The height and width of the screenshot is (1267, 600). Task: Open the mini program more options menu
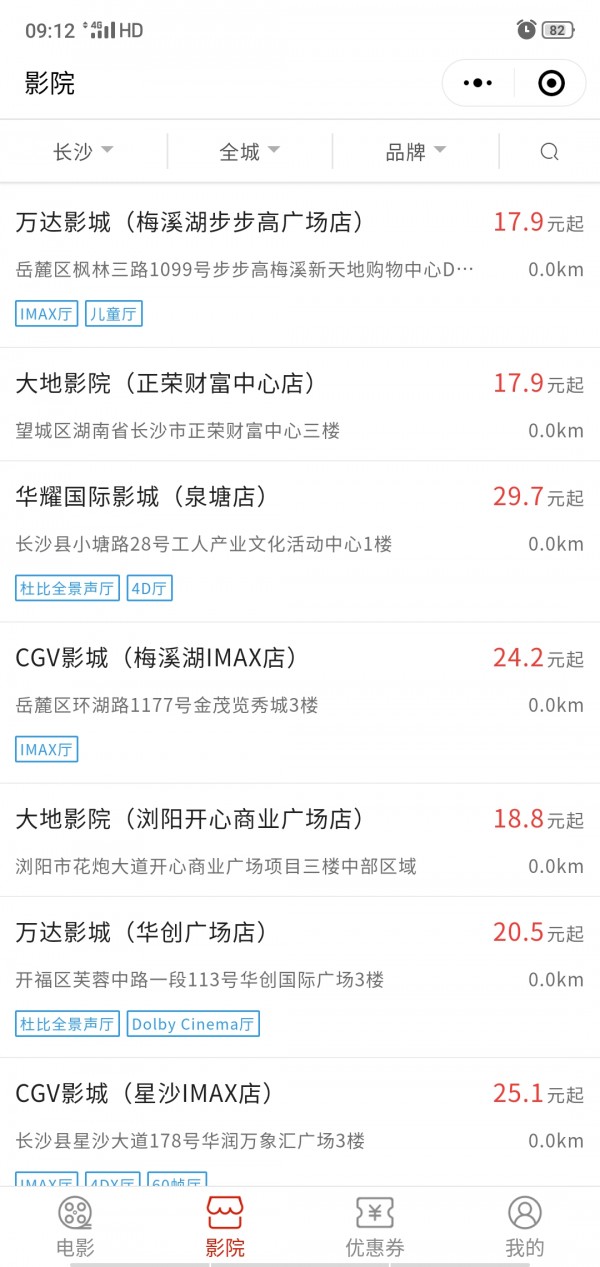(479, 84)
